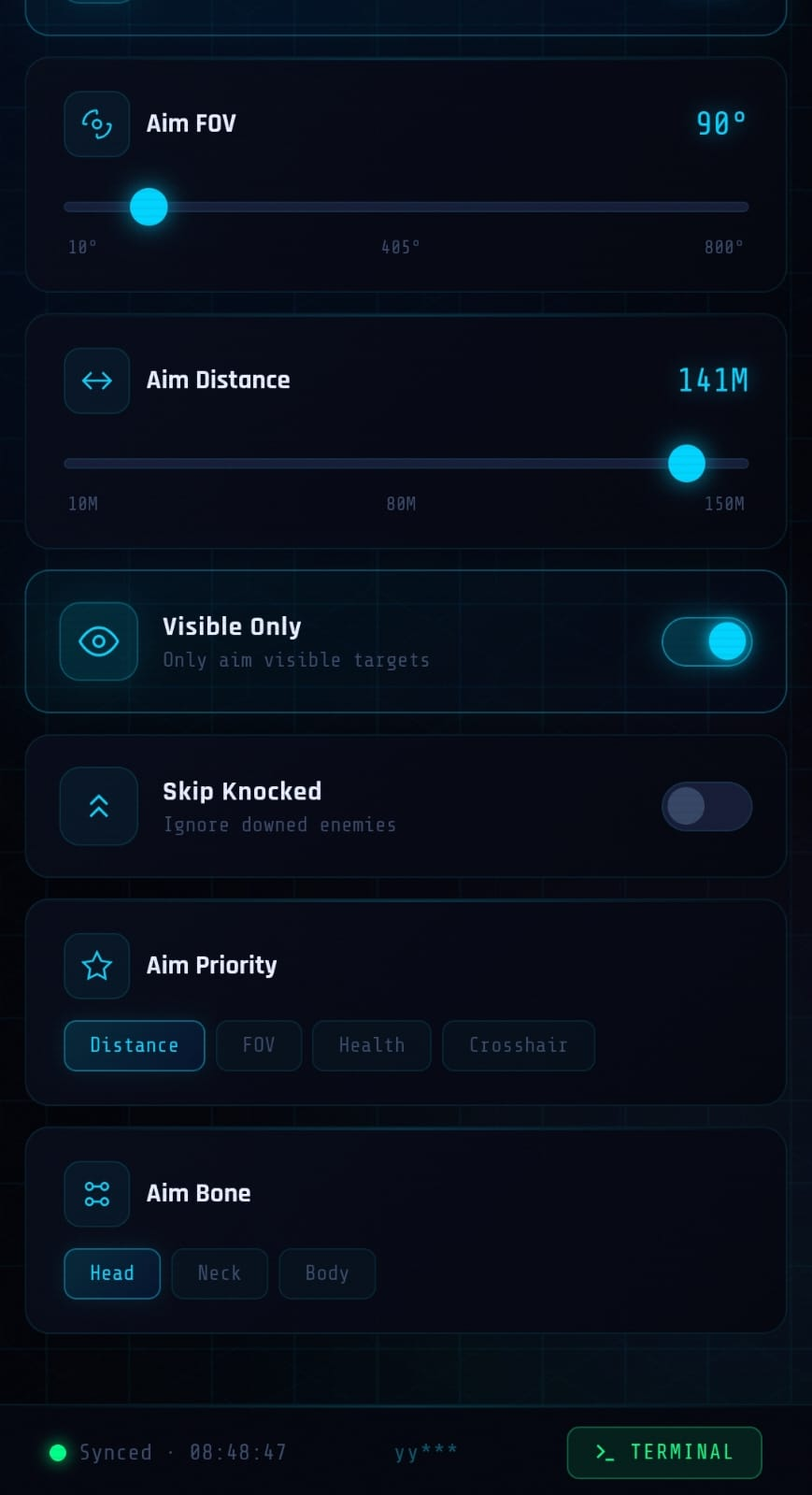The height and width of the screenshot is (1495, 812).
Task: Choose Body as aim bone
Action: 327,1273
